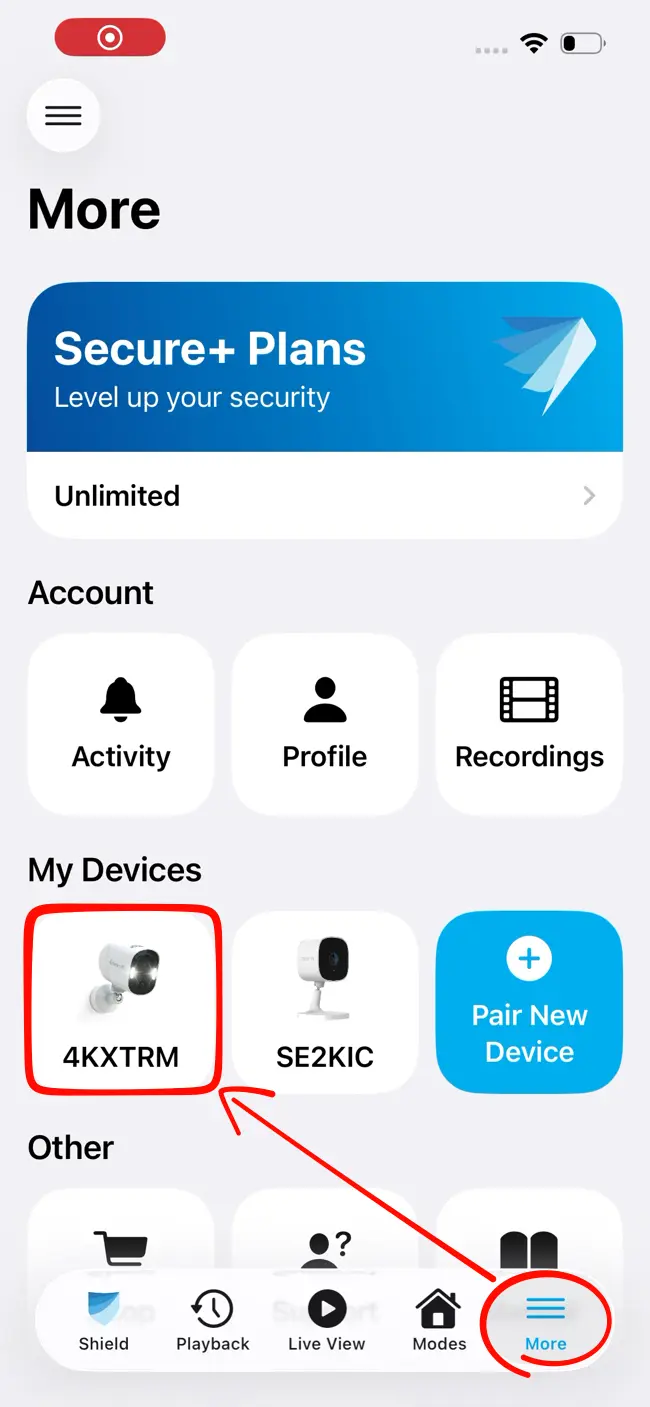
Task: Go to the Live View tab
Action: pyautogui.click(x=326, y=1321)
